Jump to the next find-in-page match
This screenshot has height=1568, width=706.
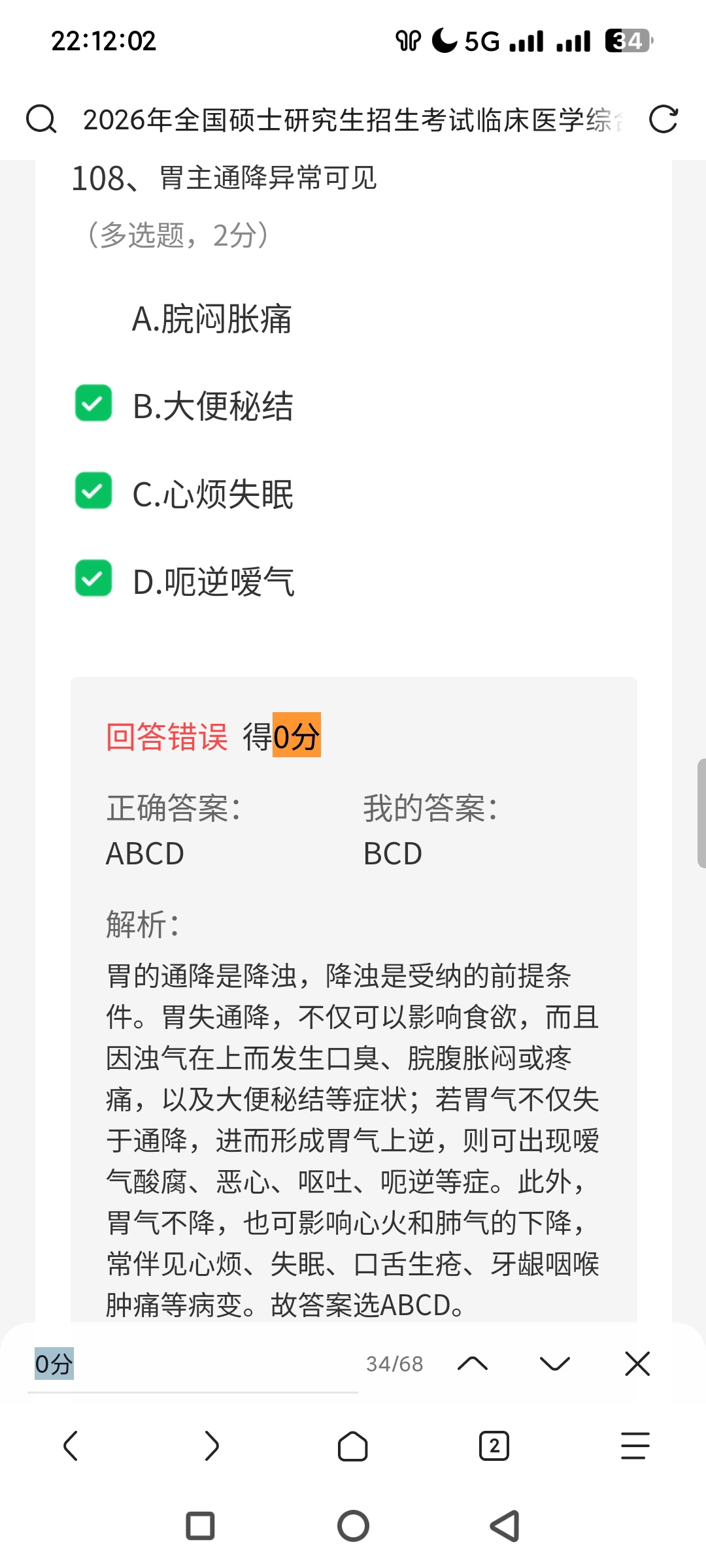555,1364
